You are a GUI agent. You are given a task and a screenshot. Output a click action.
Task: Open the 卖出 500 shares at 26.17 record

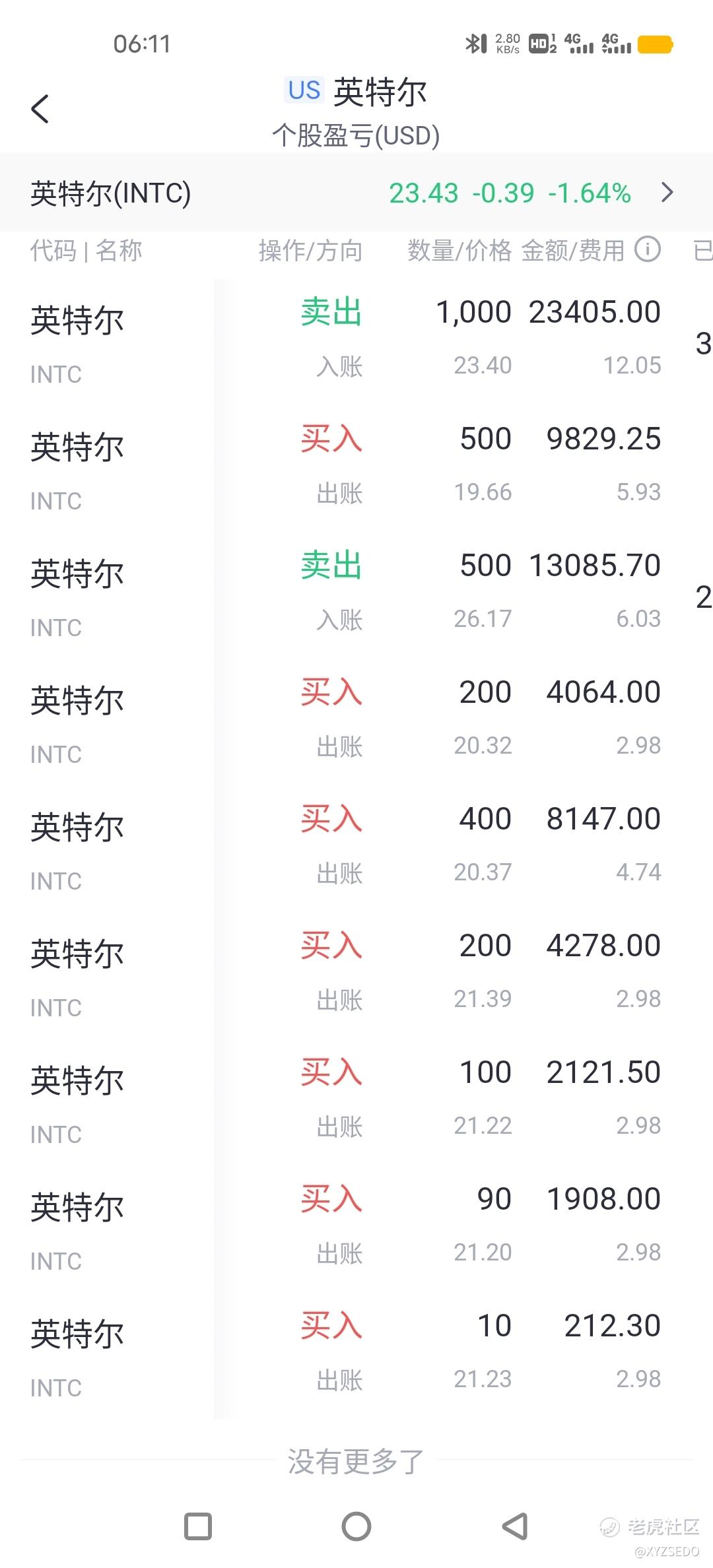coord(356,596)
